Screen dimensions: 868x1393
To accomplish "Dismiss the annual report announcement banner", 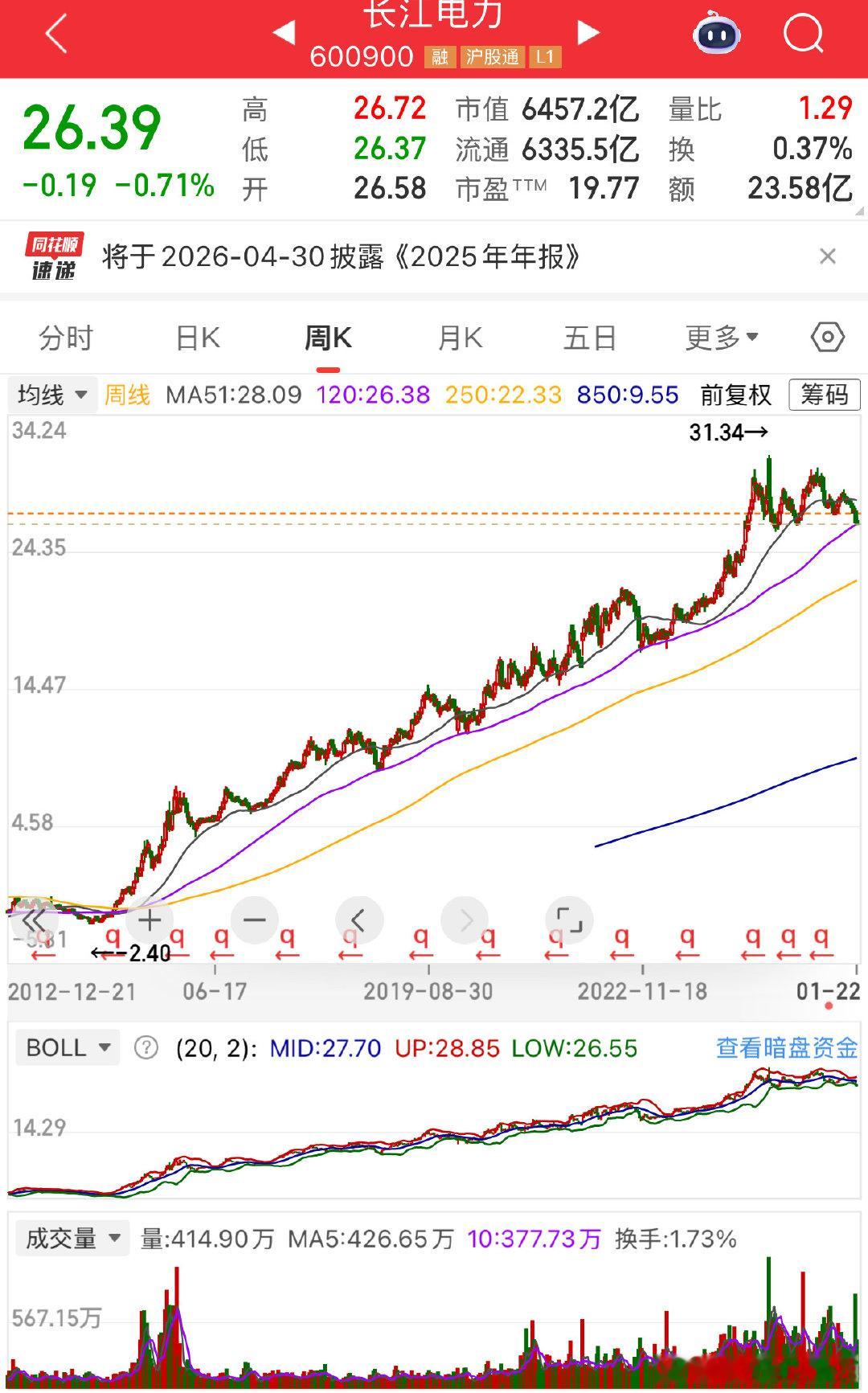I will [x=827, y=256].
